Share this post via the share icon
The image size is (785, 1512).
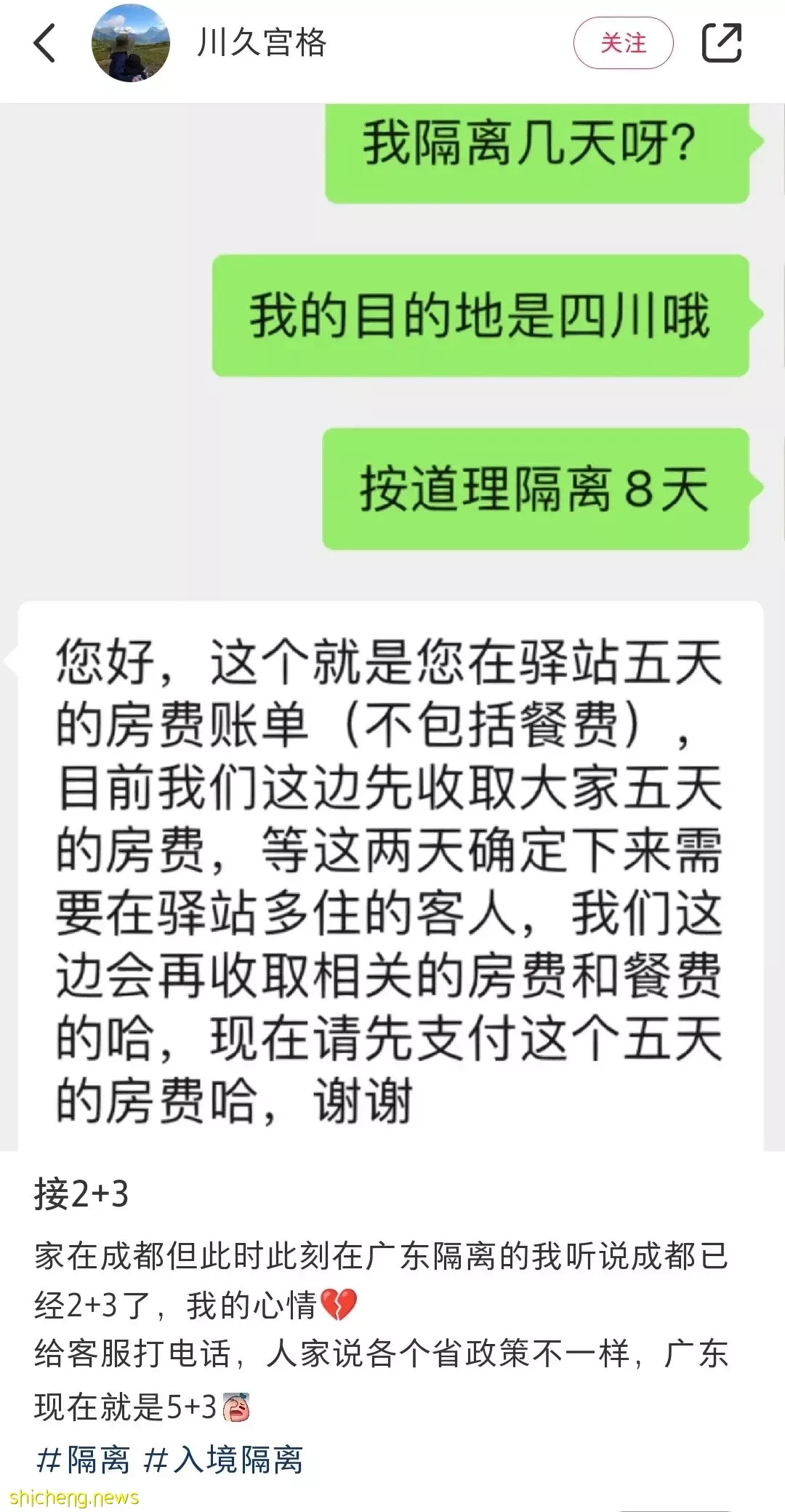coord(722,44)
